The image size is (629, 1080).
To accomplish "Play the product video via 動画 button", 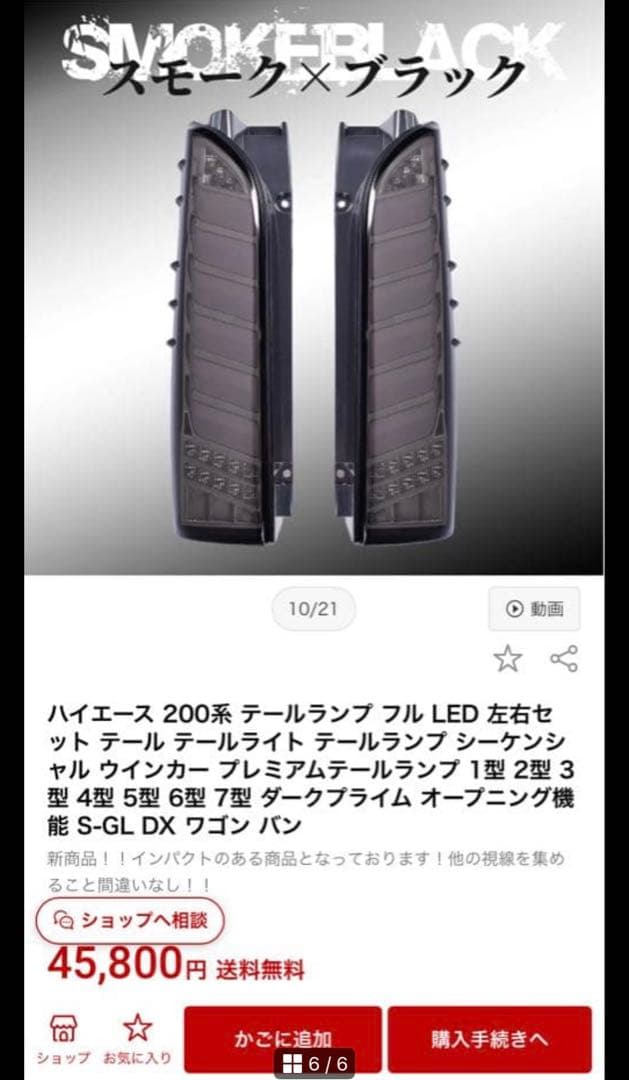I will point(534,608).
